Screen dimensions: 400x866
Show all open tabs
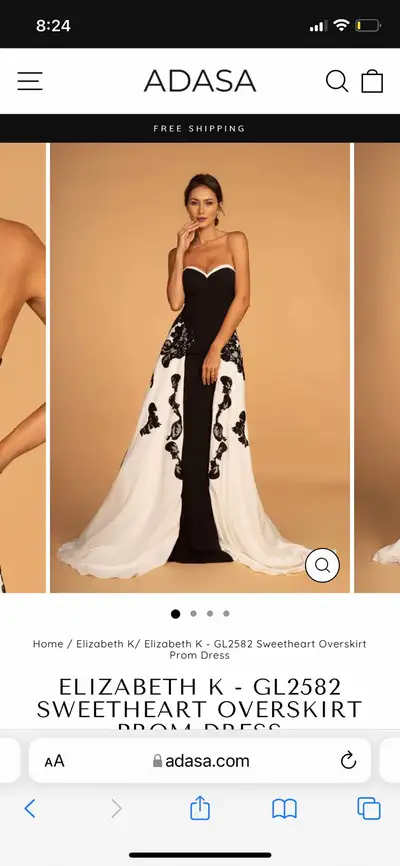369,809
